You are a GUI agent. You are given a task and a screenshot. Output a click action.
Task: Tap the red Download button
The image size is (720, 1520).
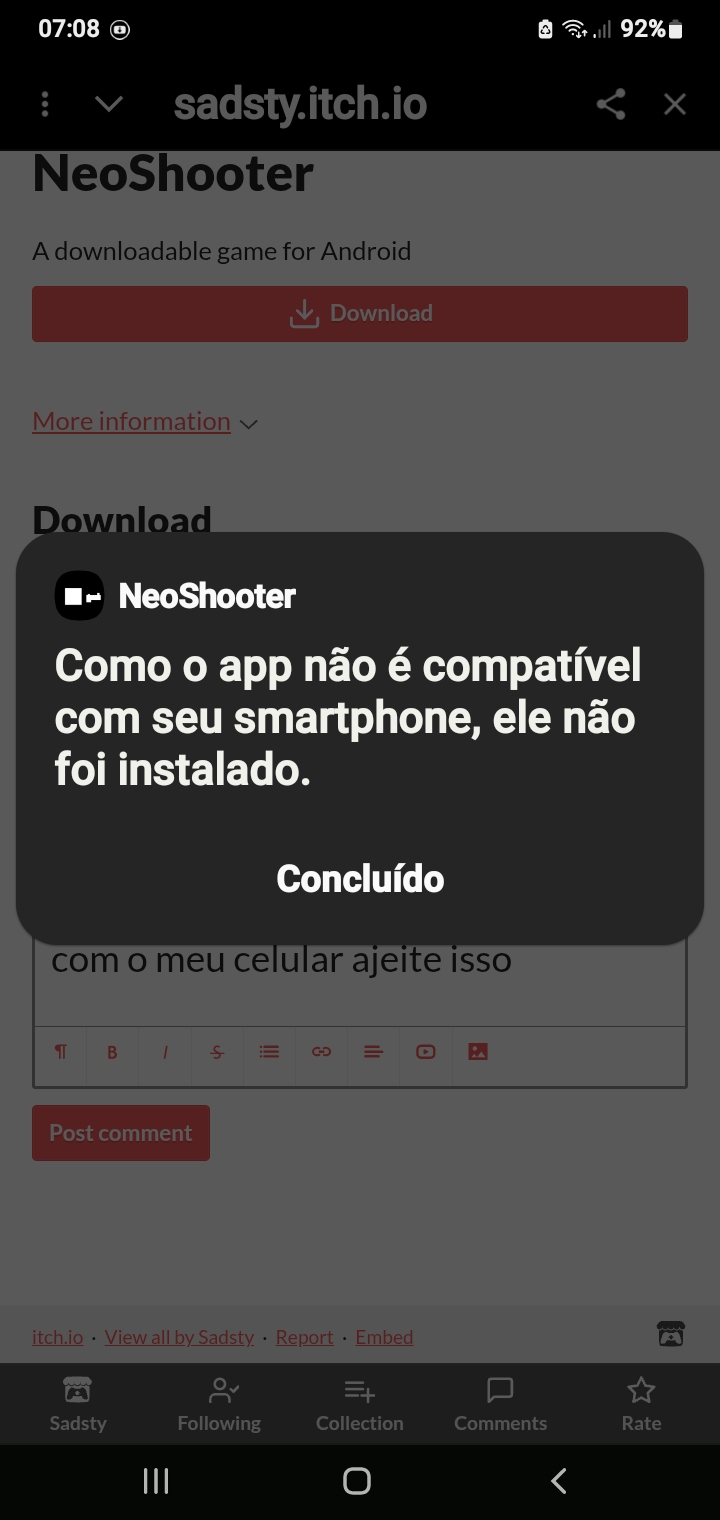pos(360,314)
